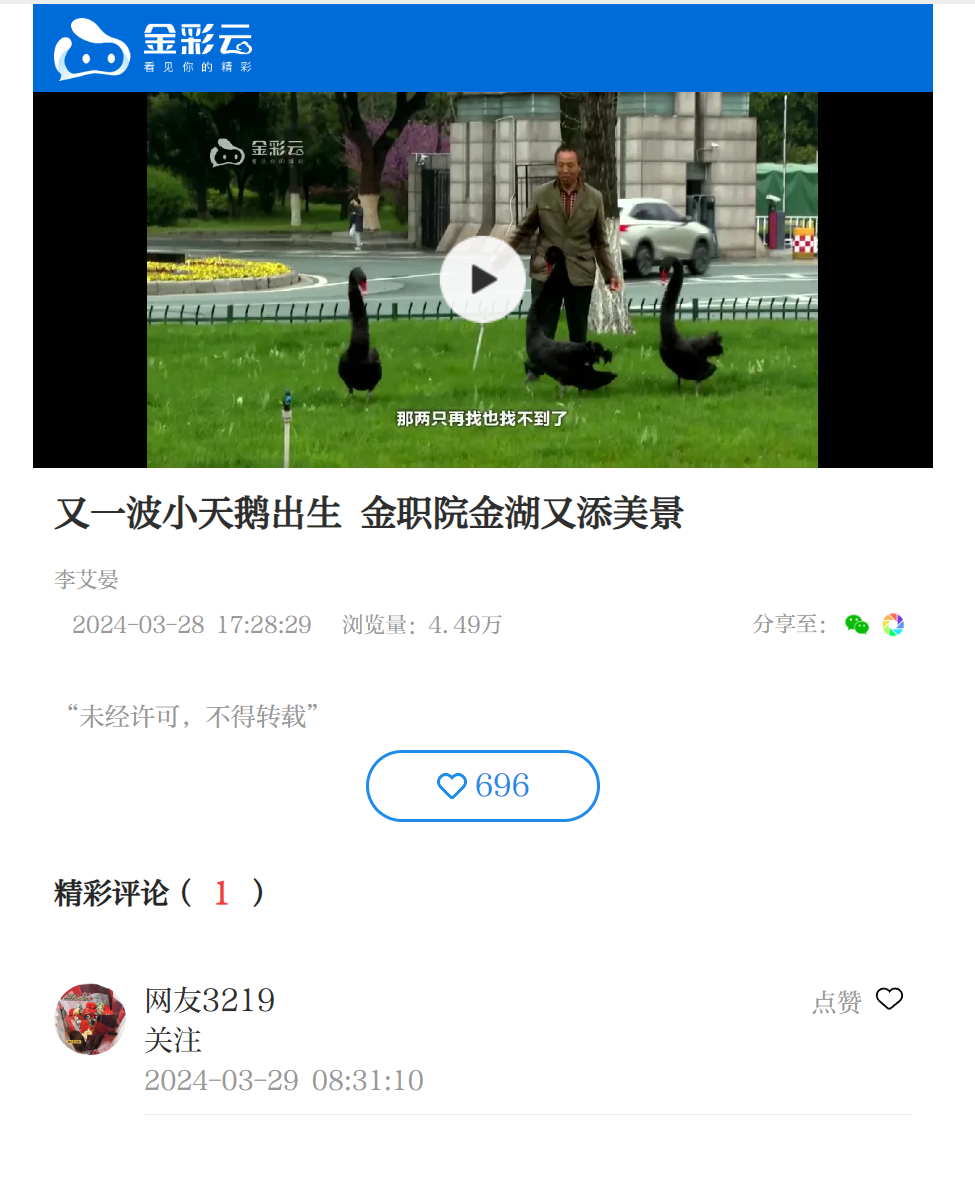Share via the colorful pinwheel icon
The width and height of the screenshot is (975, 1195).
(x=893, y=625)
